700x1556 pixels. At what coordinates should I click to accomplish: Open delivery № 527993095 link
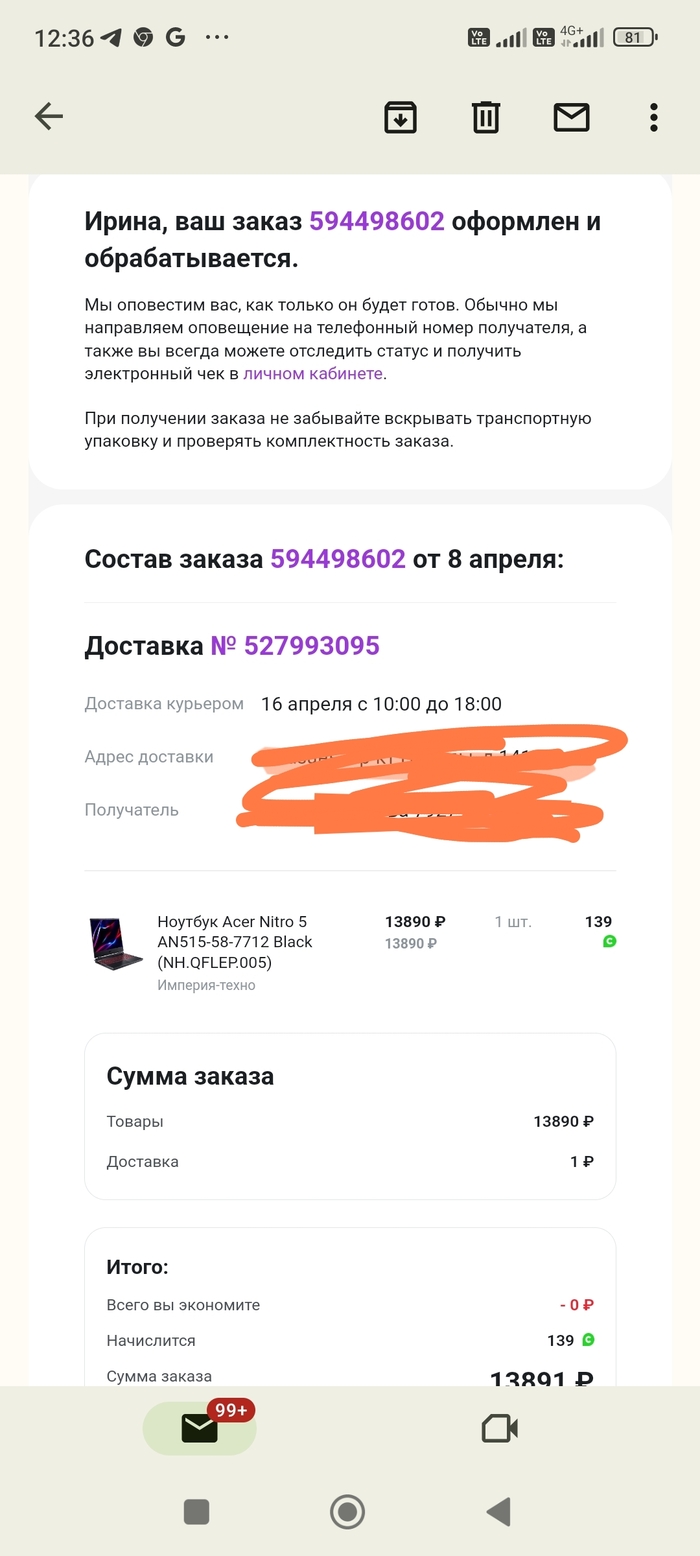[x=295, y=646]
